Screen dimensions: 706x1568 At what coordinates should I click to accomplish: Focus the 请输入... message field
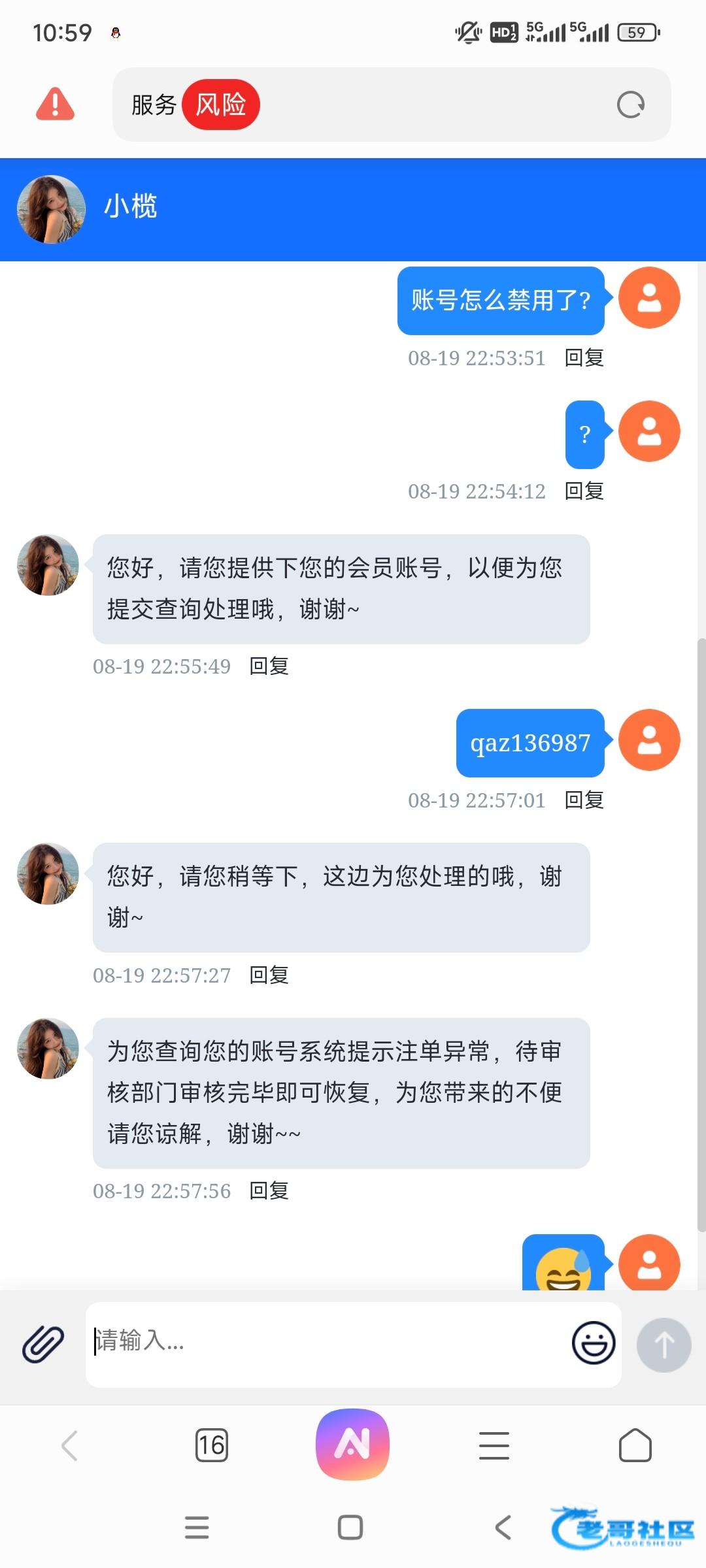(327, 1342)
